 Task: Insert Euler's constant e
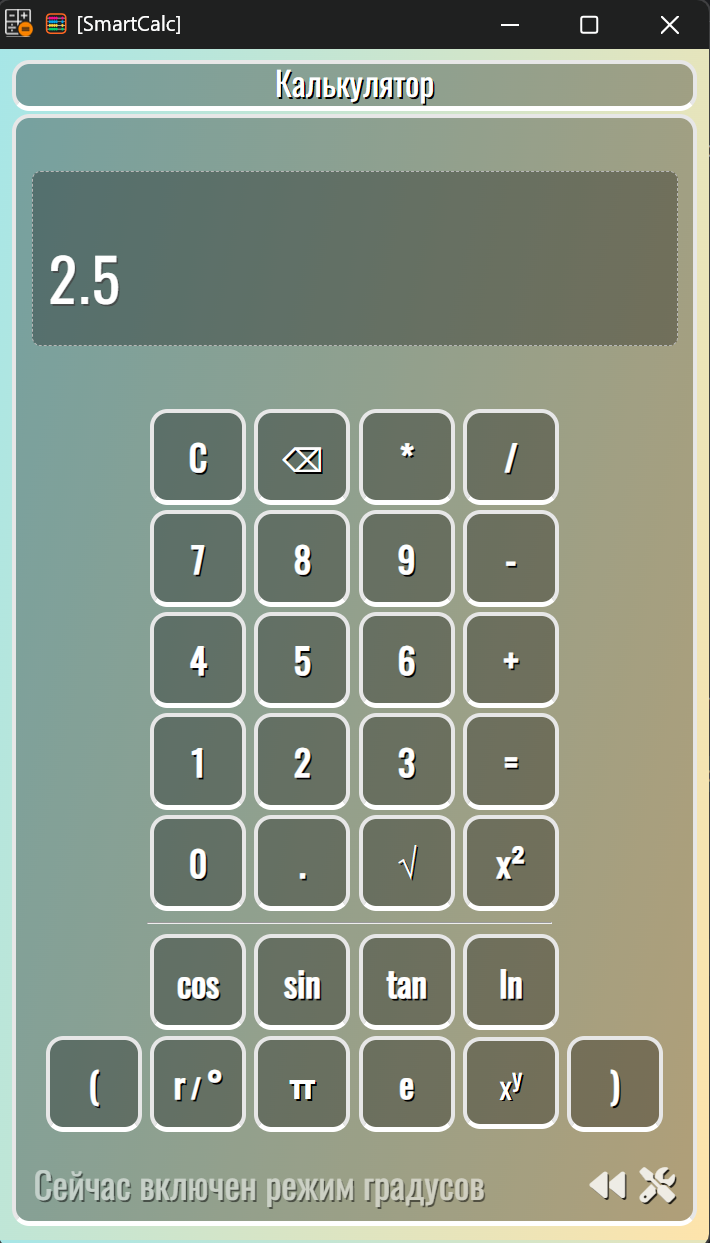[x=406, y=1084]
